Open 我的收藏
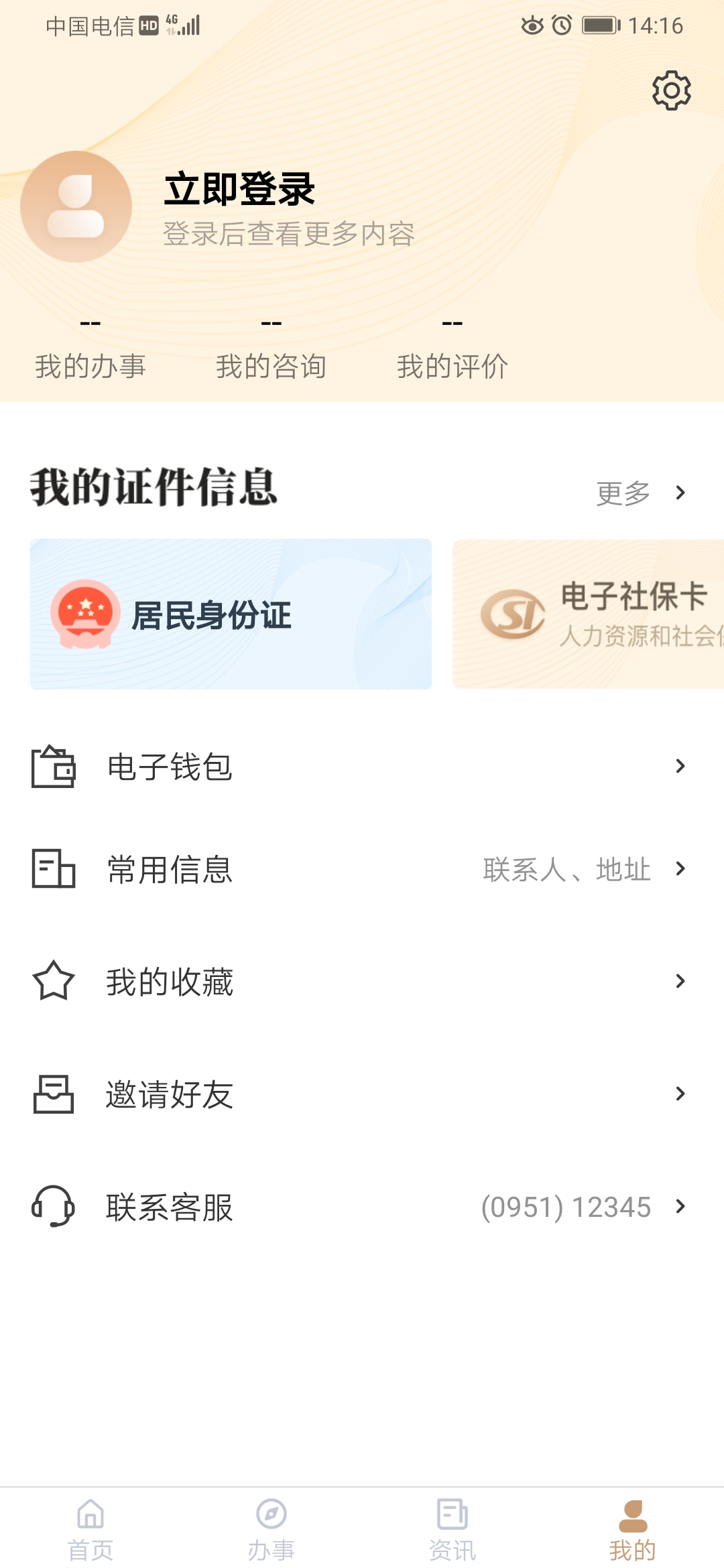Screen dimensions: 724x1568 (362, 982)
